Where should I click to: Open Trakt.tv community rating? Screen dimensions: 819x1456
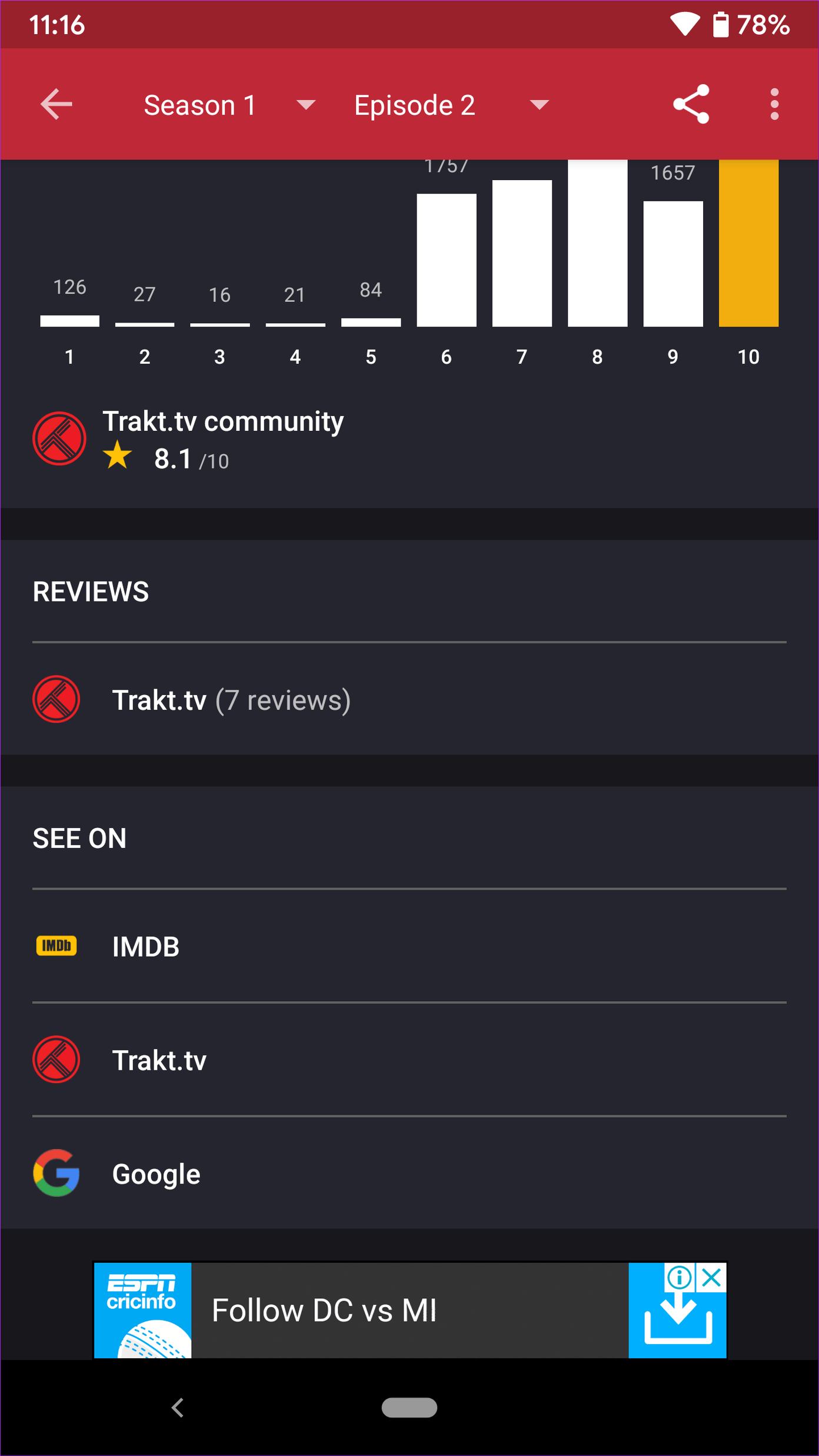pyautogui.click(x=224, y=440)
